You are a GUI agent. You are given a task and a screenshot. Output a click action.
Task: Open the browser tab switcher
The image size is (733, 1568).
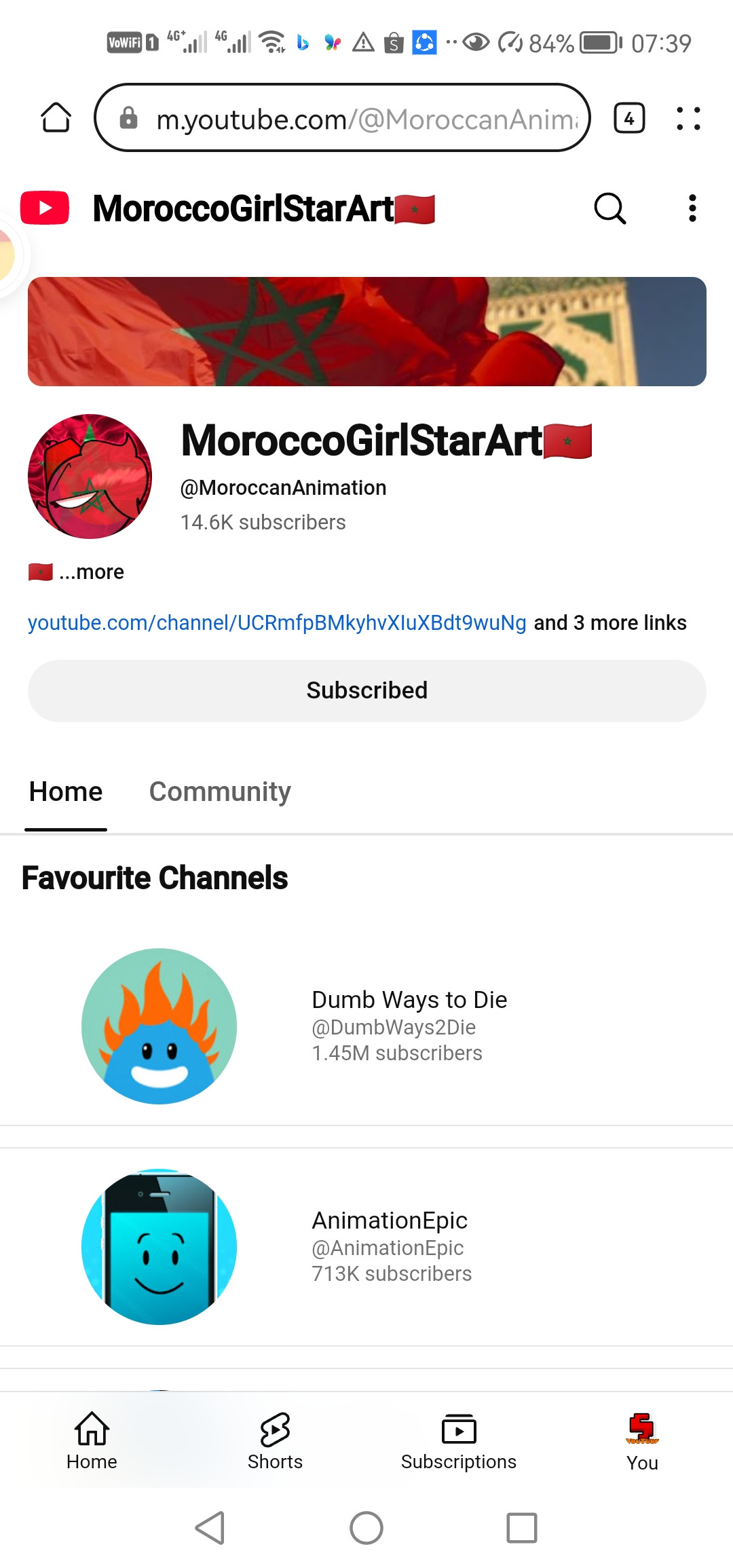pyautogui.click(x=628, y=118)
